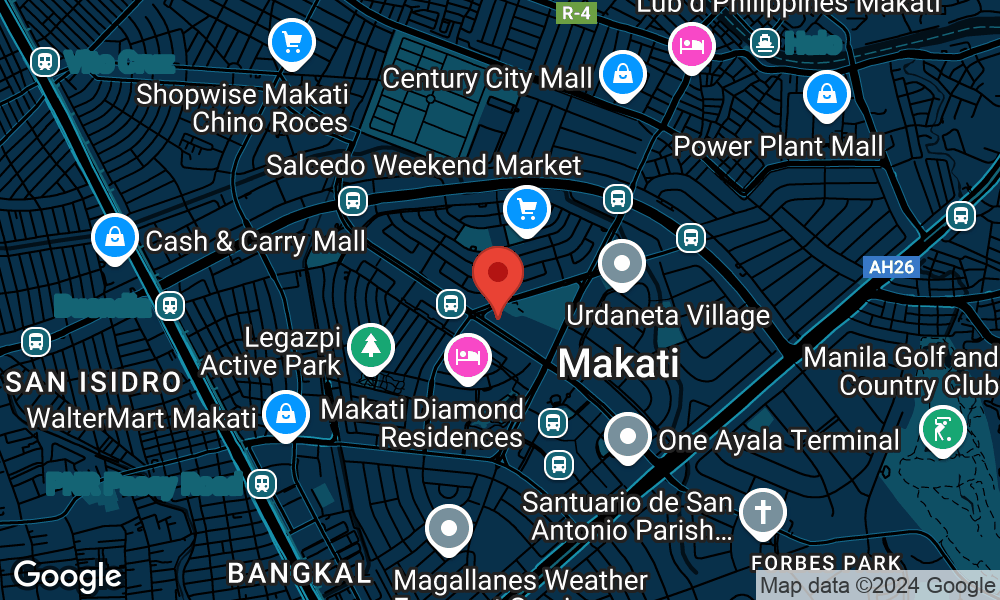Viewport: 1000px width, 600px height.
Task: Open Shopwise Makati Chino Roces marker
Action: pos(292,43)
